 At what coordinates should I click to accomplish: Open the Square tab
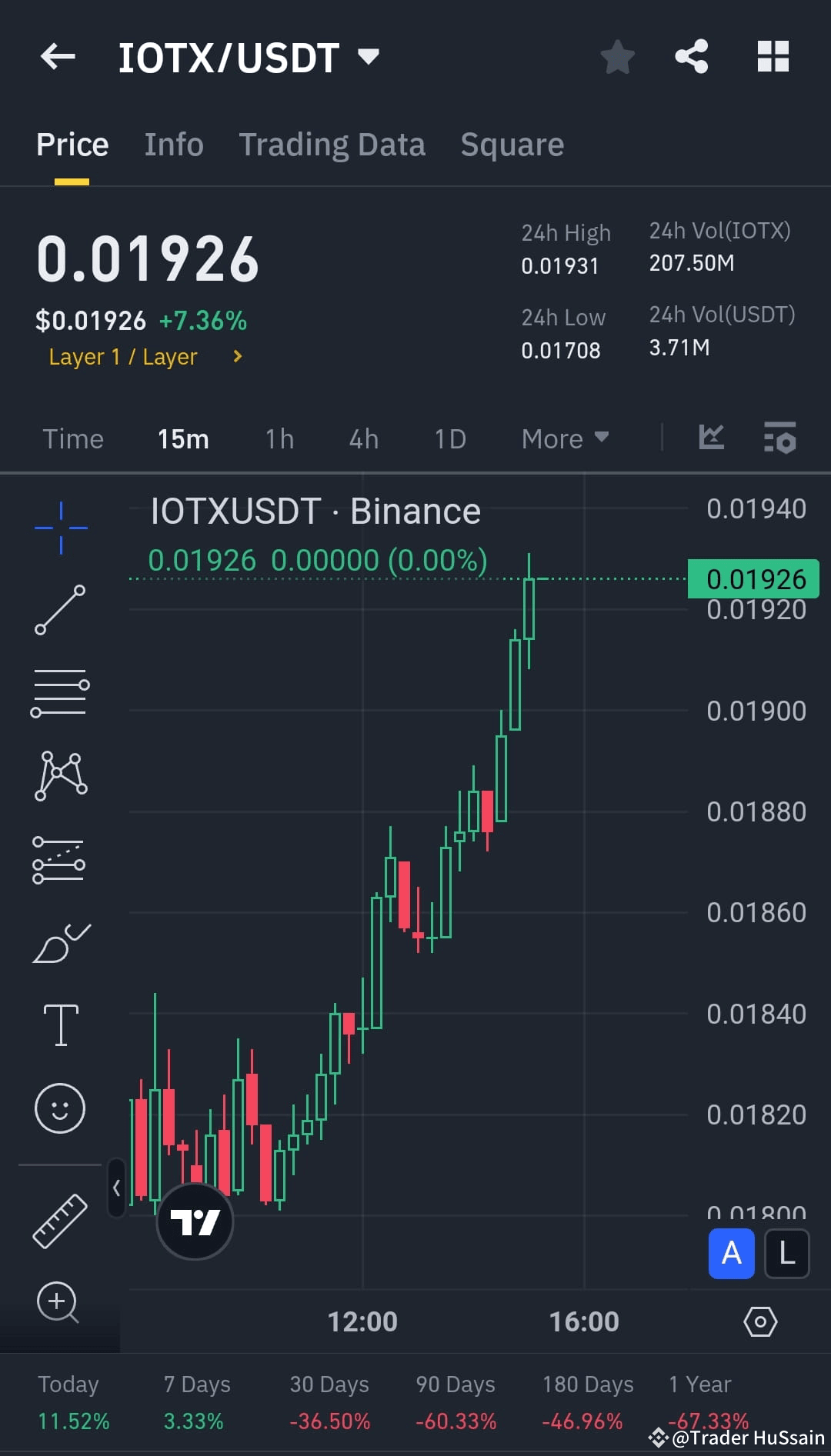tap(512, 144)
